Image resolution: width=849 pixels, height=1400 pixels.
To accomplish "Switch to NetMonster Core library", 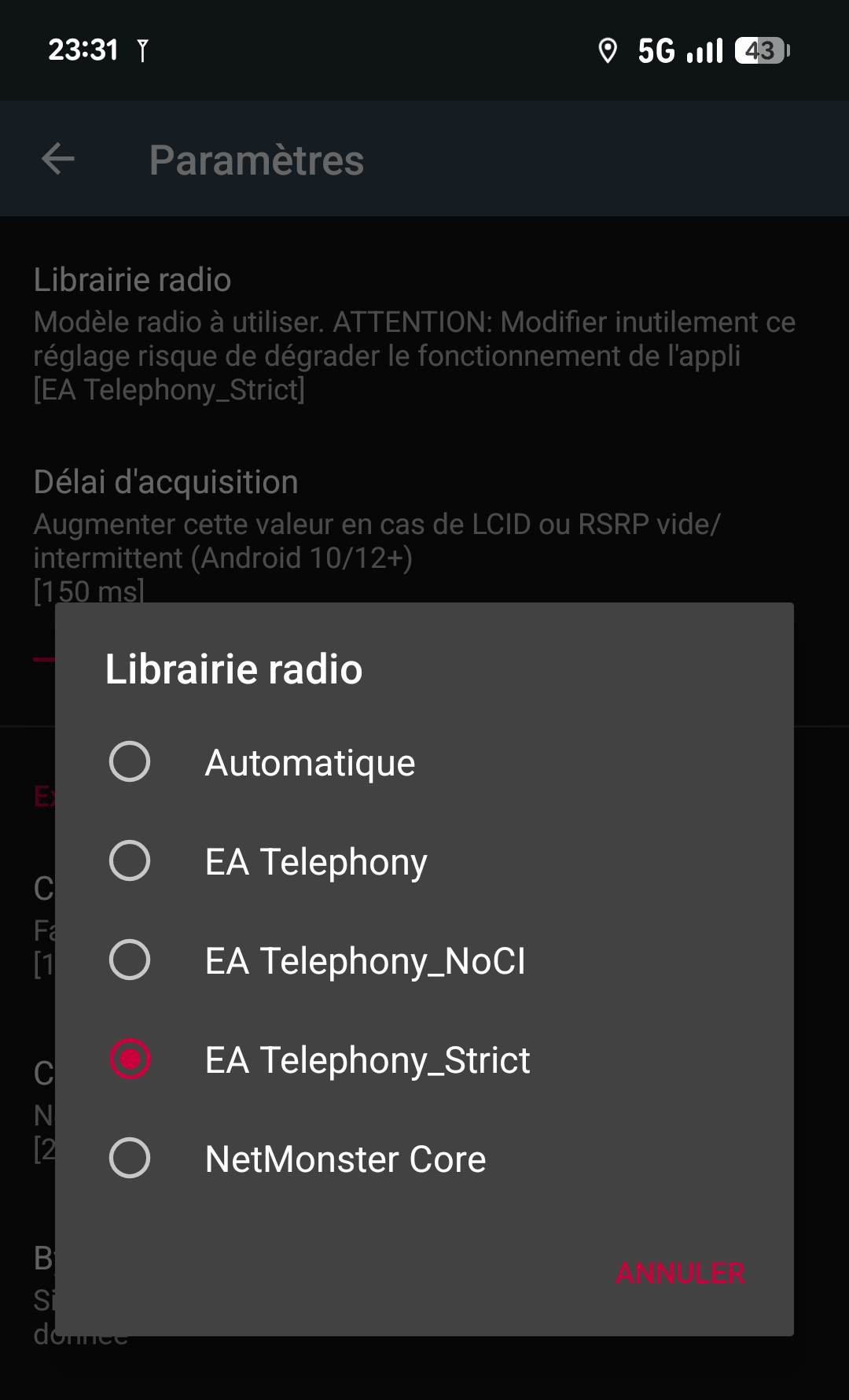I will [x=130, y=1158].
